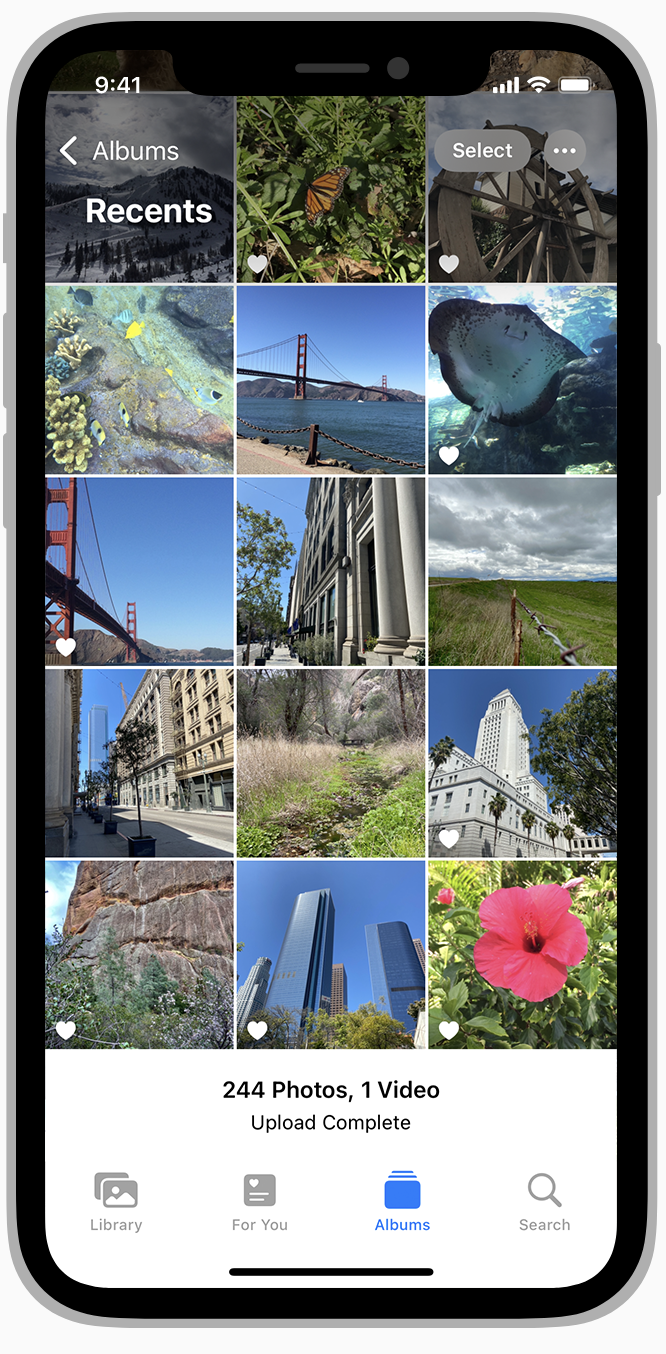
Task: Open the butterfly photo
Action: pos(331,188)
